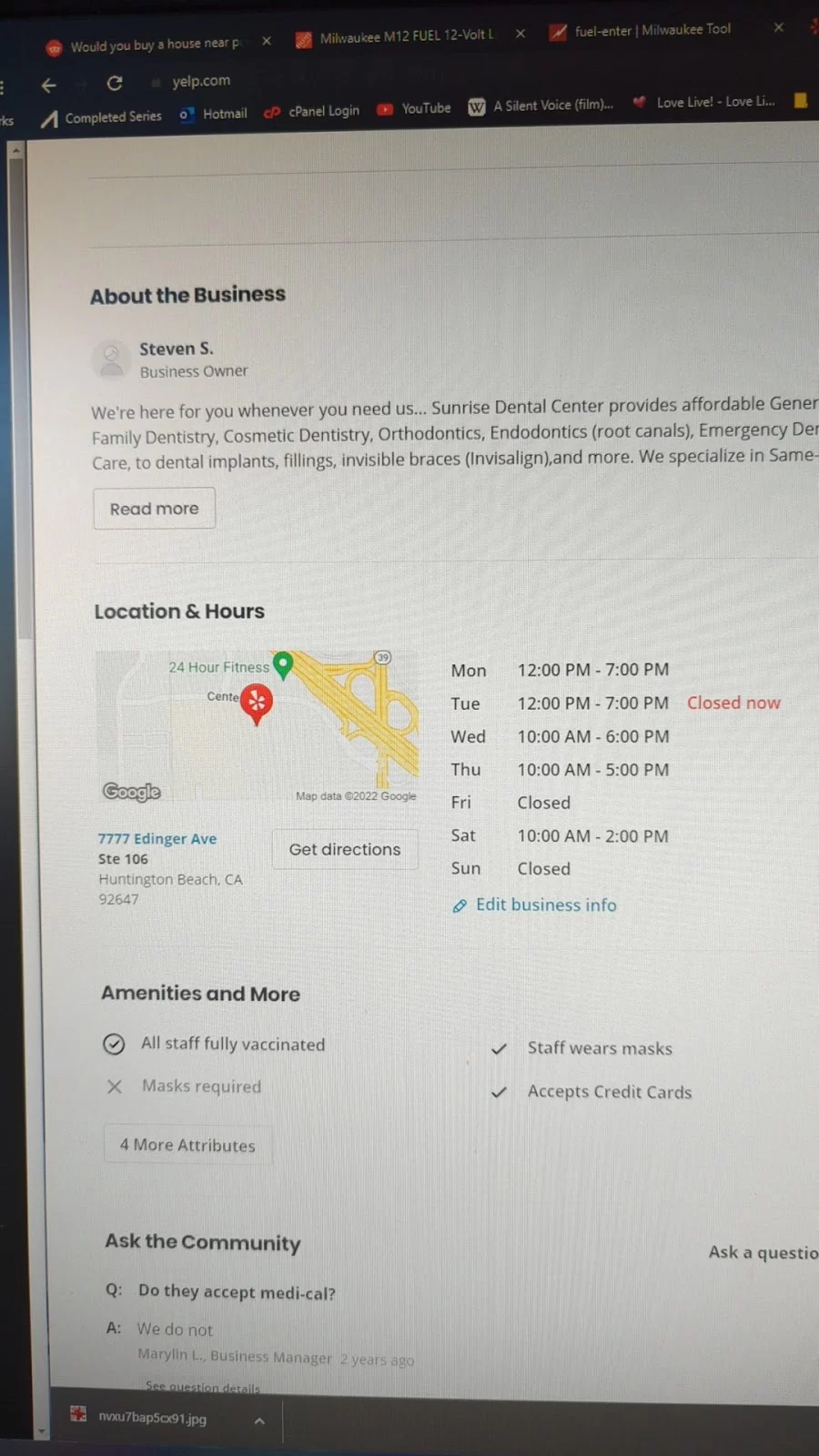Expand options for downloaded nvxu7bap5cx91.jpg file
This screenshot has width=819, height=1456.
click(259, 1421)
